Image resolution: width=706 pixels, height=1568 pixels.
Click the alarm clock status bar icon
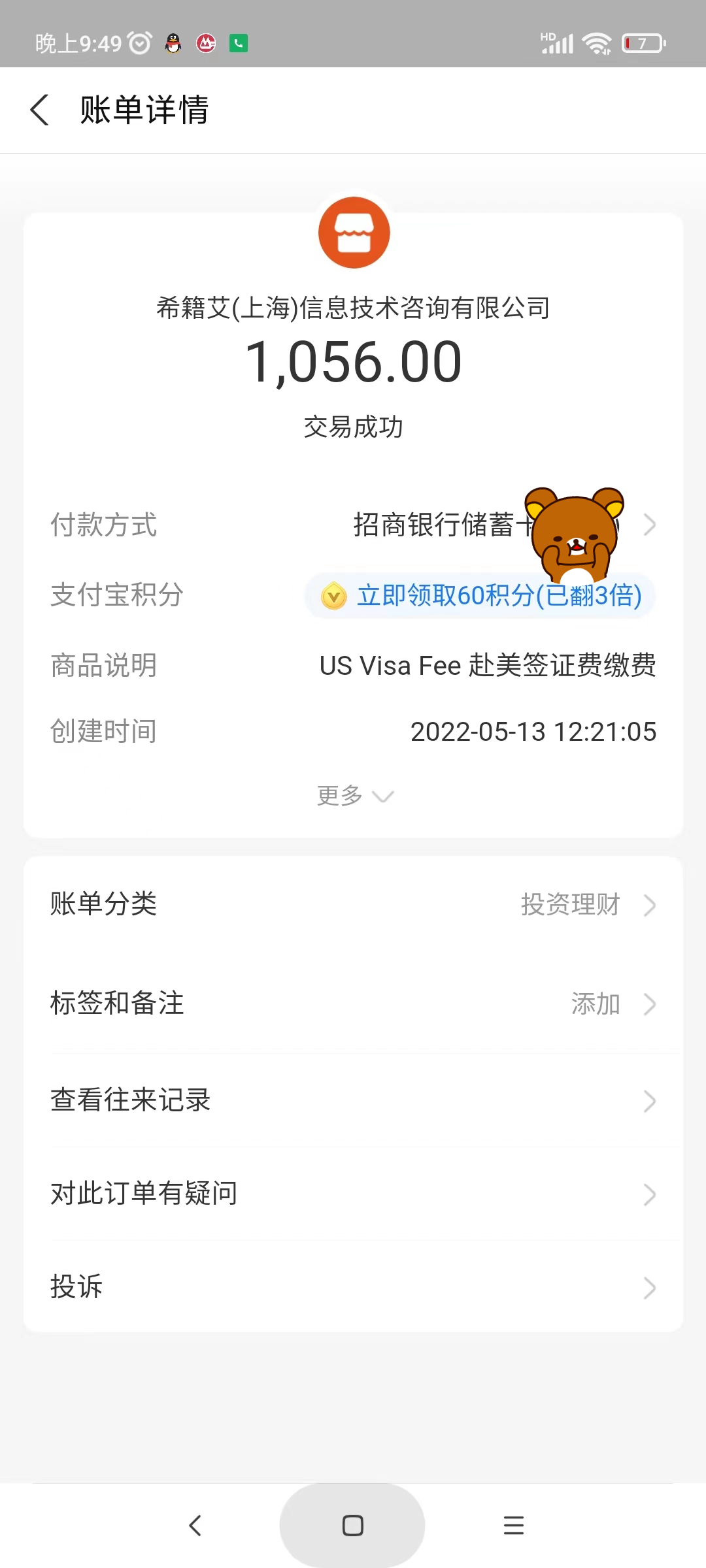(139, 42)
